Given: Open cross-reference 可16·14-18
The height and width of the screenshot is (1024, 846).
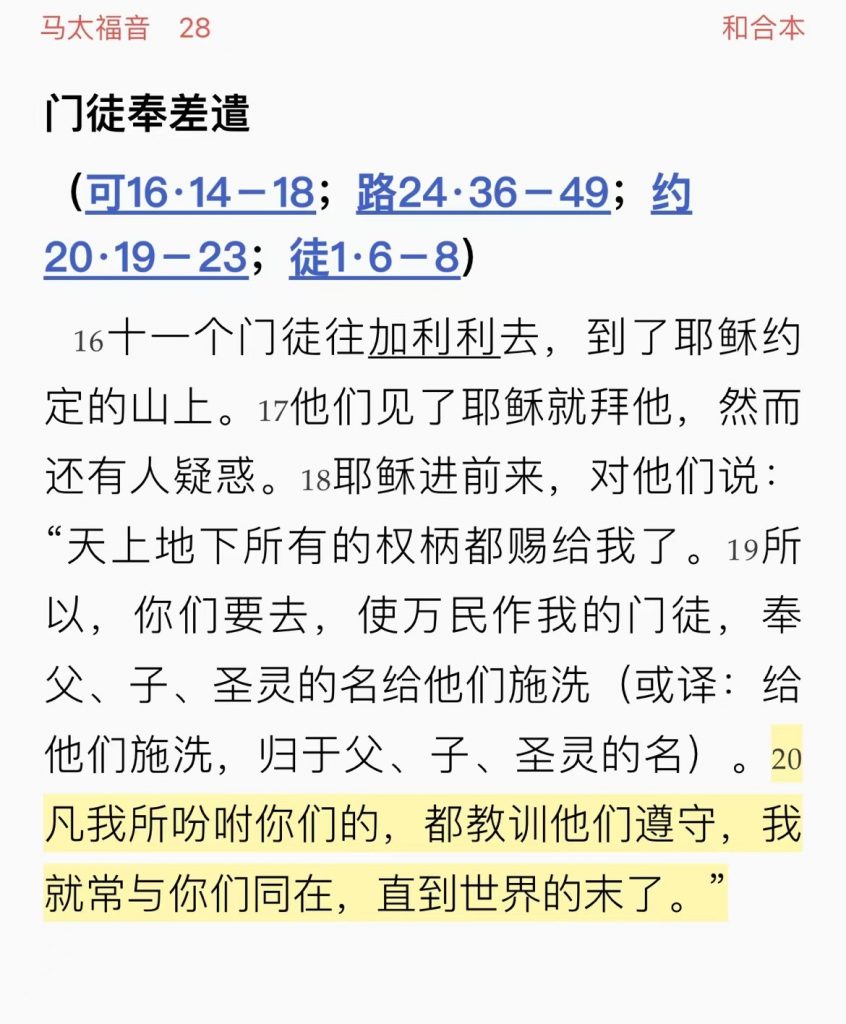Looking at the screenshot, I should pyautogui.click(x=200, y=194).
